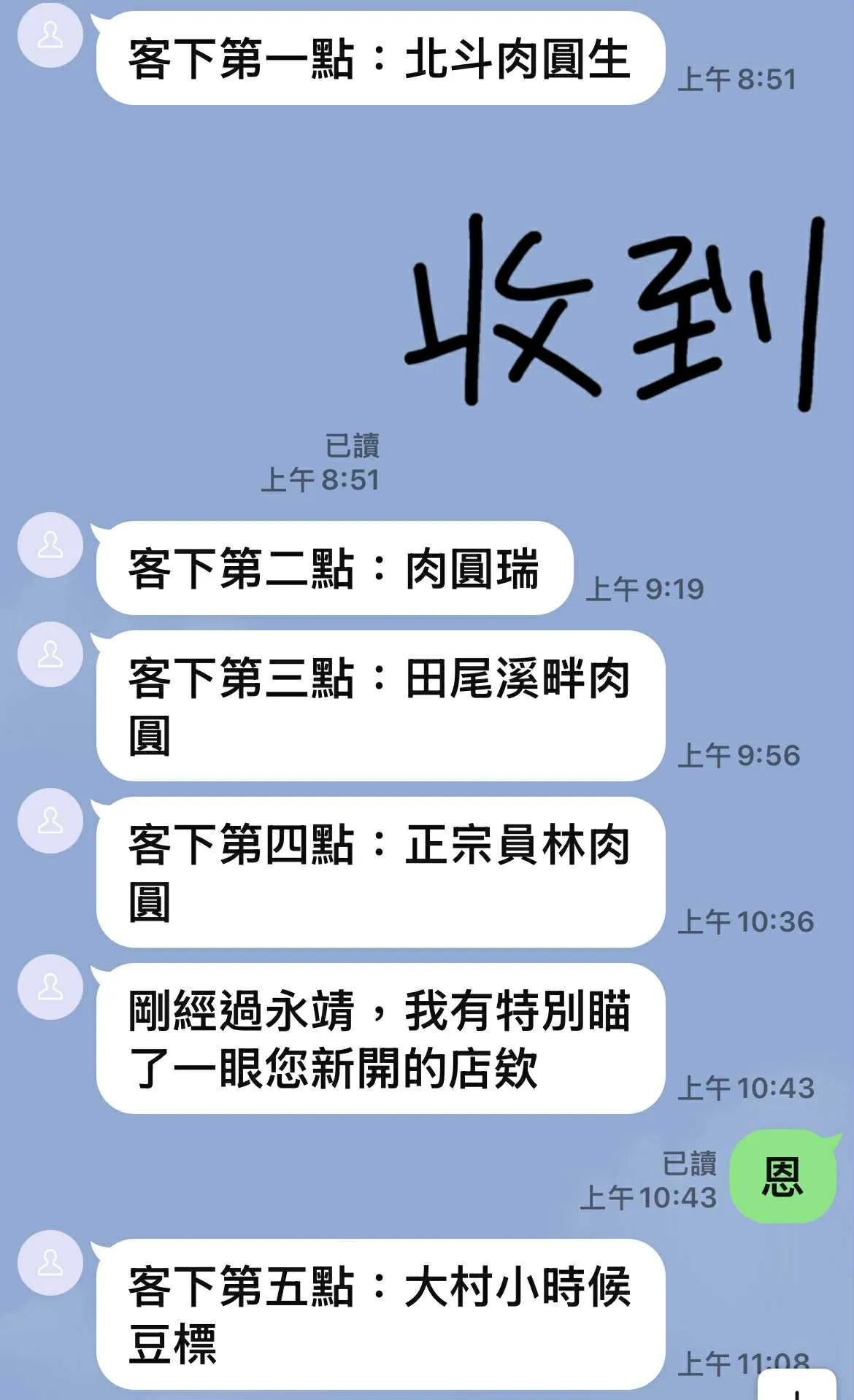Open the handwritten 收到 sticker
Screen dimensions: 854x1400
click(615, 312)
